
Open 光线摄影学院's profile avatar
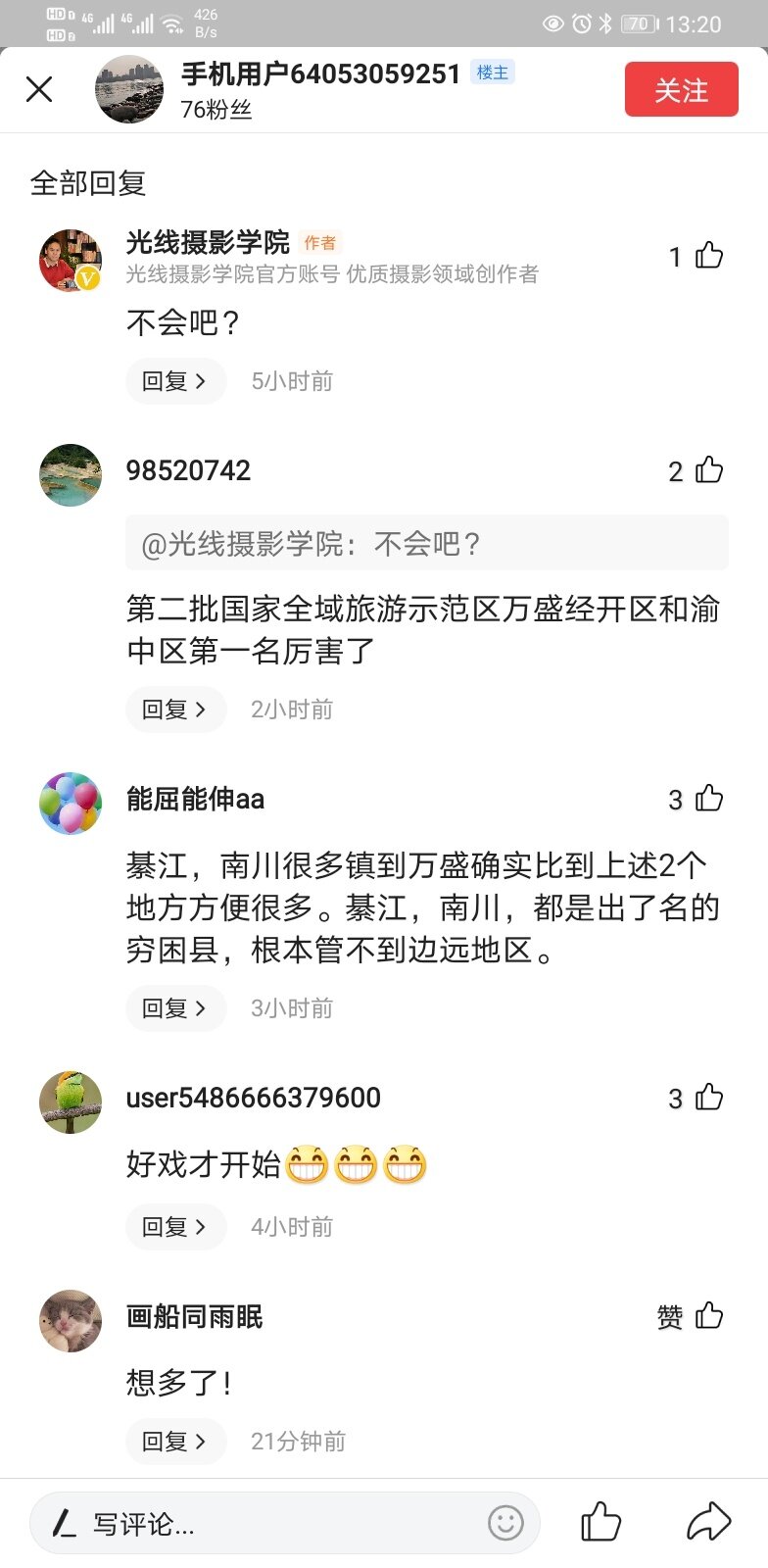[x=71, y=261]
